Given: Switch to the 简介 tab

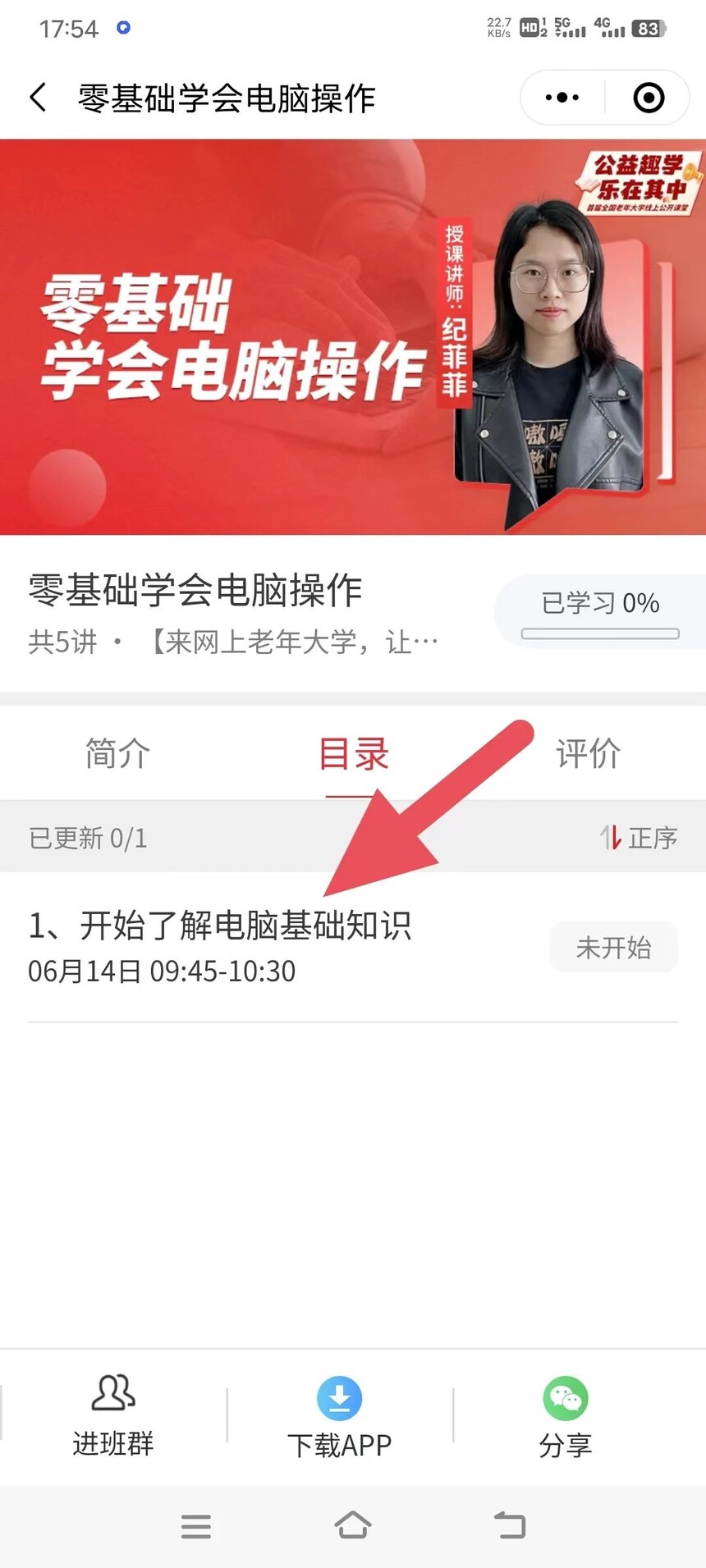Looking at the screenshot, I should [117, 753].
